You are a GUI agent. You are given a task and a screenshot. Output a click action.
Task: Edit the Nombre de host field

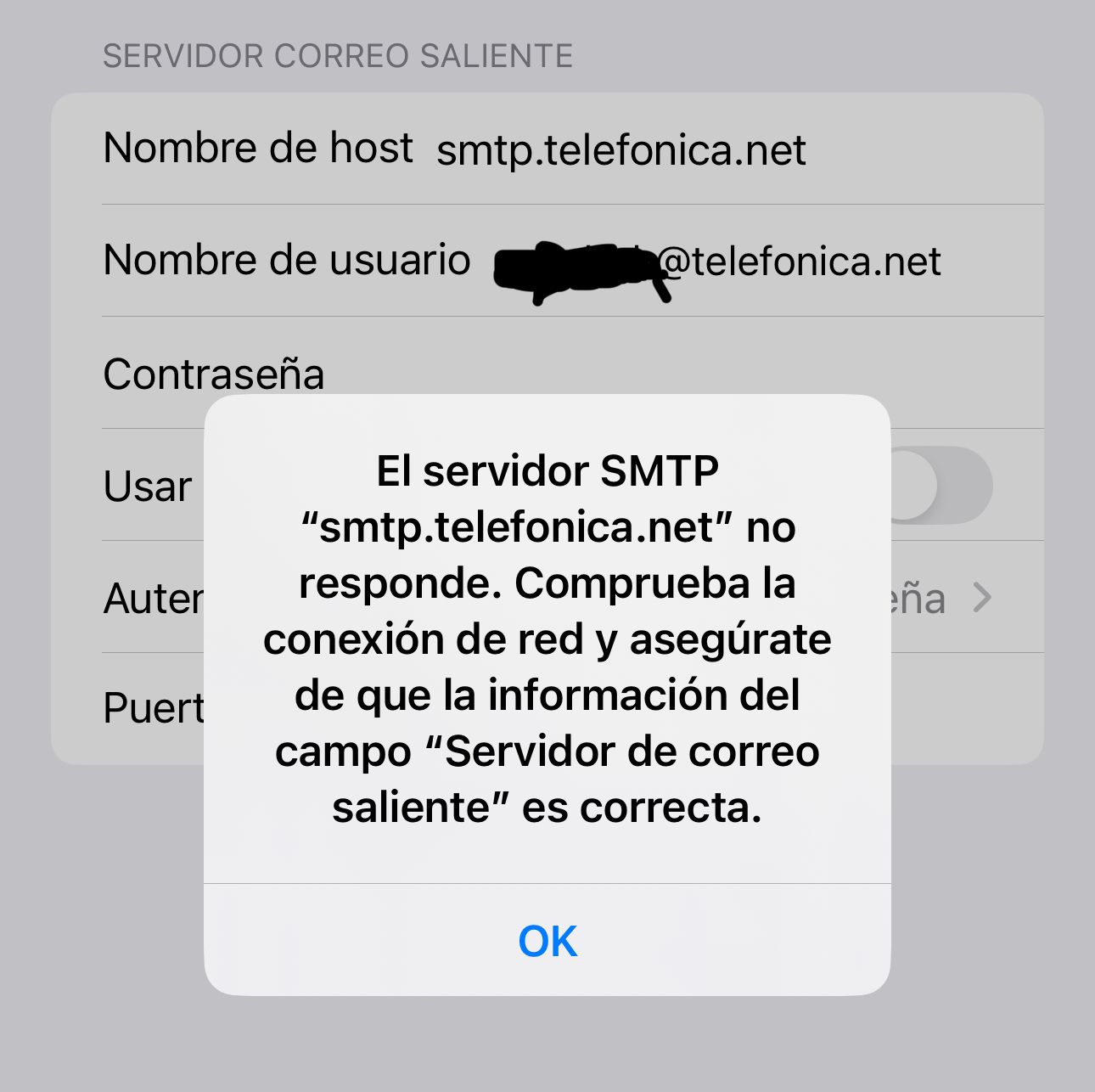click(x=620, y=150)
